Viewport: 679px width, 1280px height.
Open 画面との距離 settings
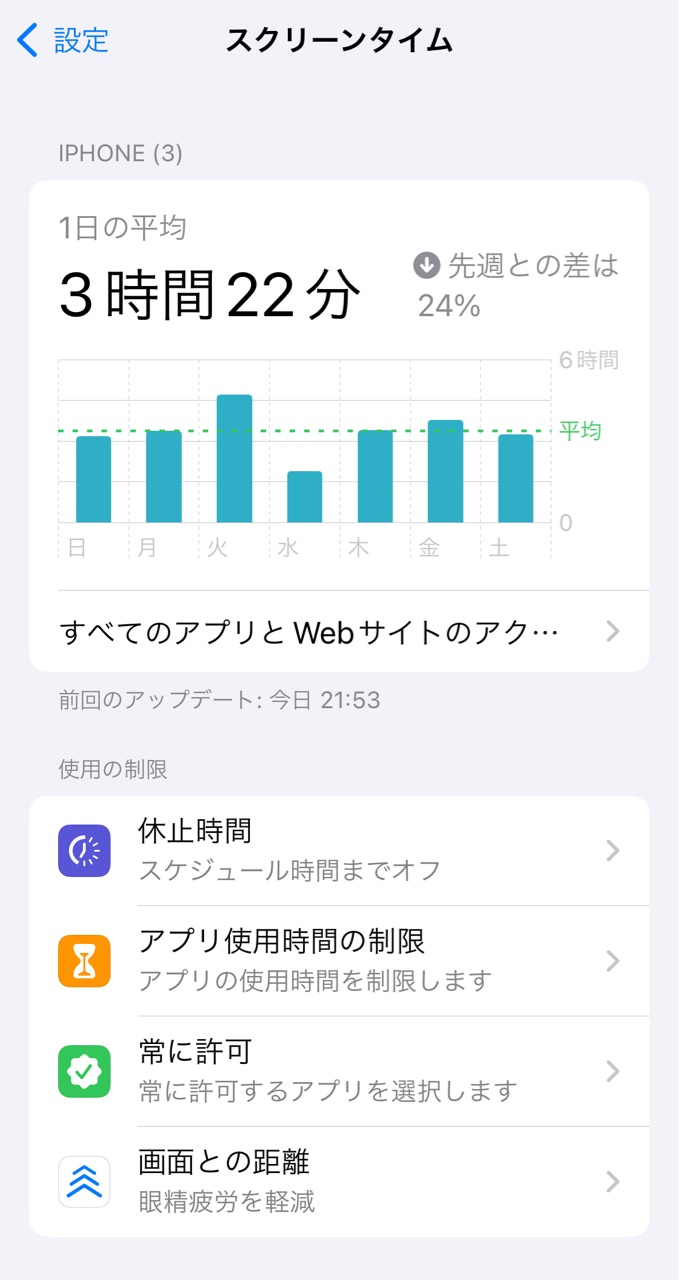coord(339,1181)
